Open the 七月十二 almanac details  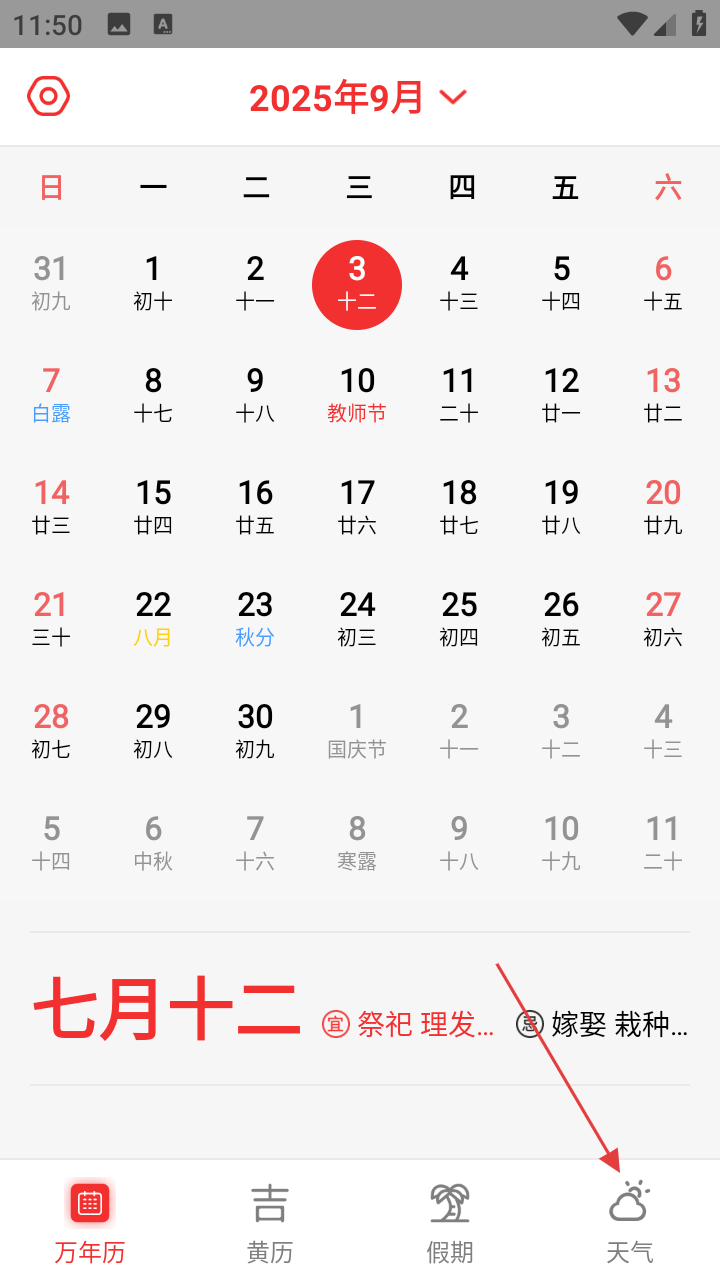tap(167, 1010)
